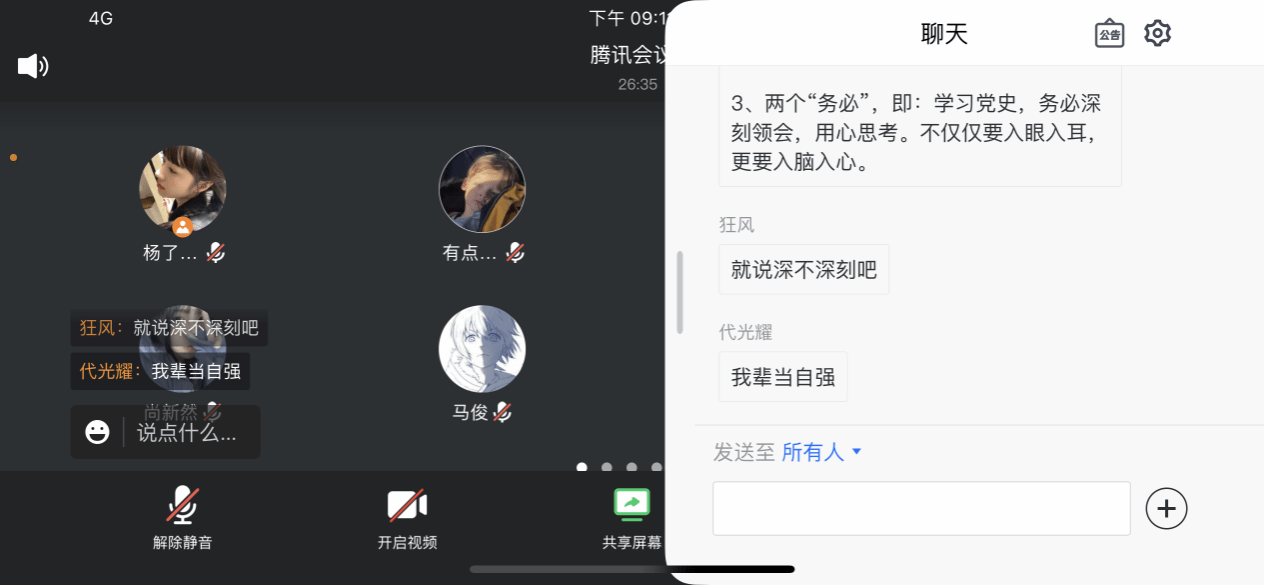Select participant 马俊 video tile
The height and width of the screenshot is (585, 1264).
[482, 349]
